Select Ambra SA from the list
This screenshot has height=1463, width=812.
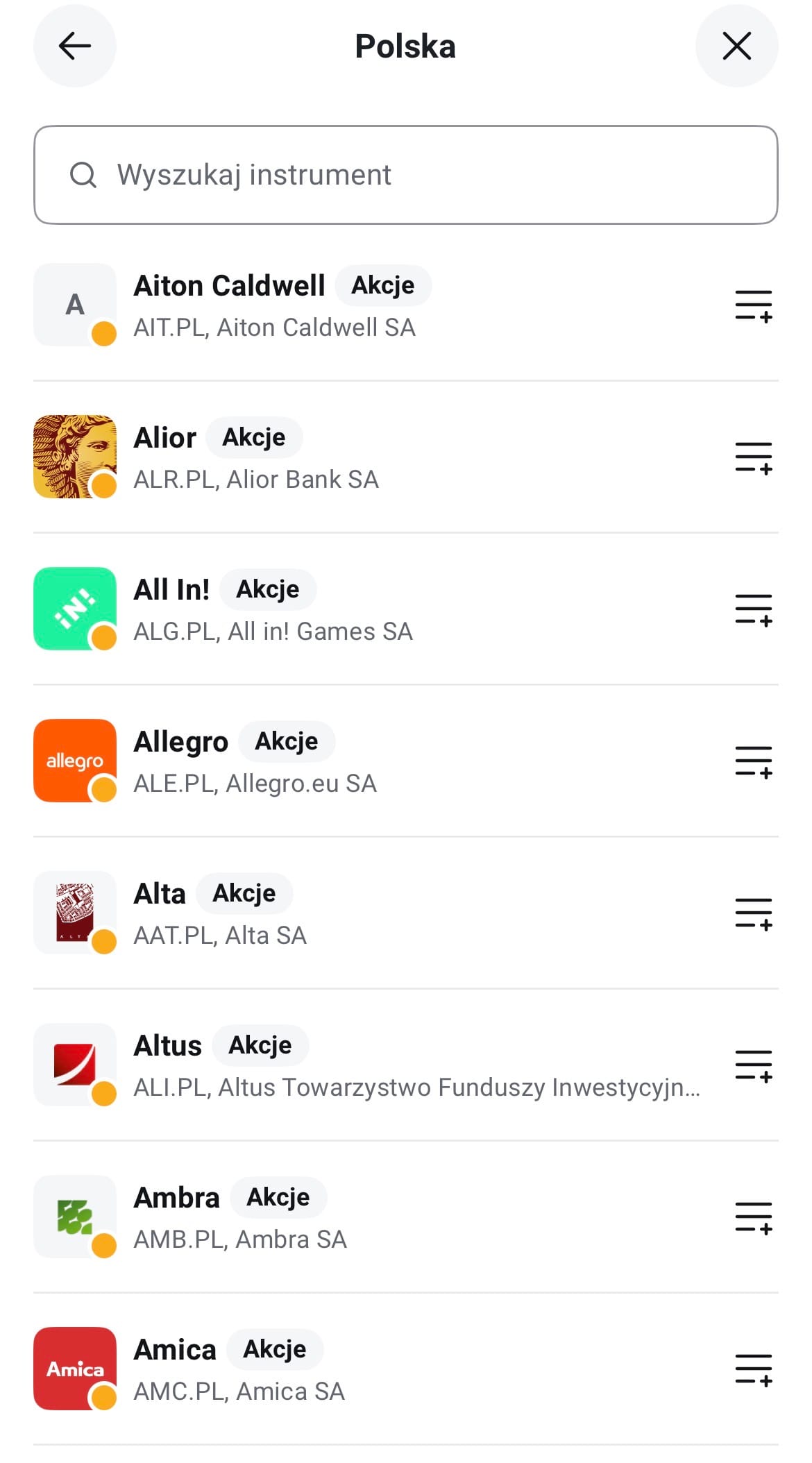click(347, 1217)
